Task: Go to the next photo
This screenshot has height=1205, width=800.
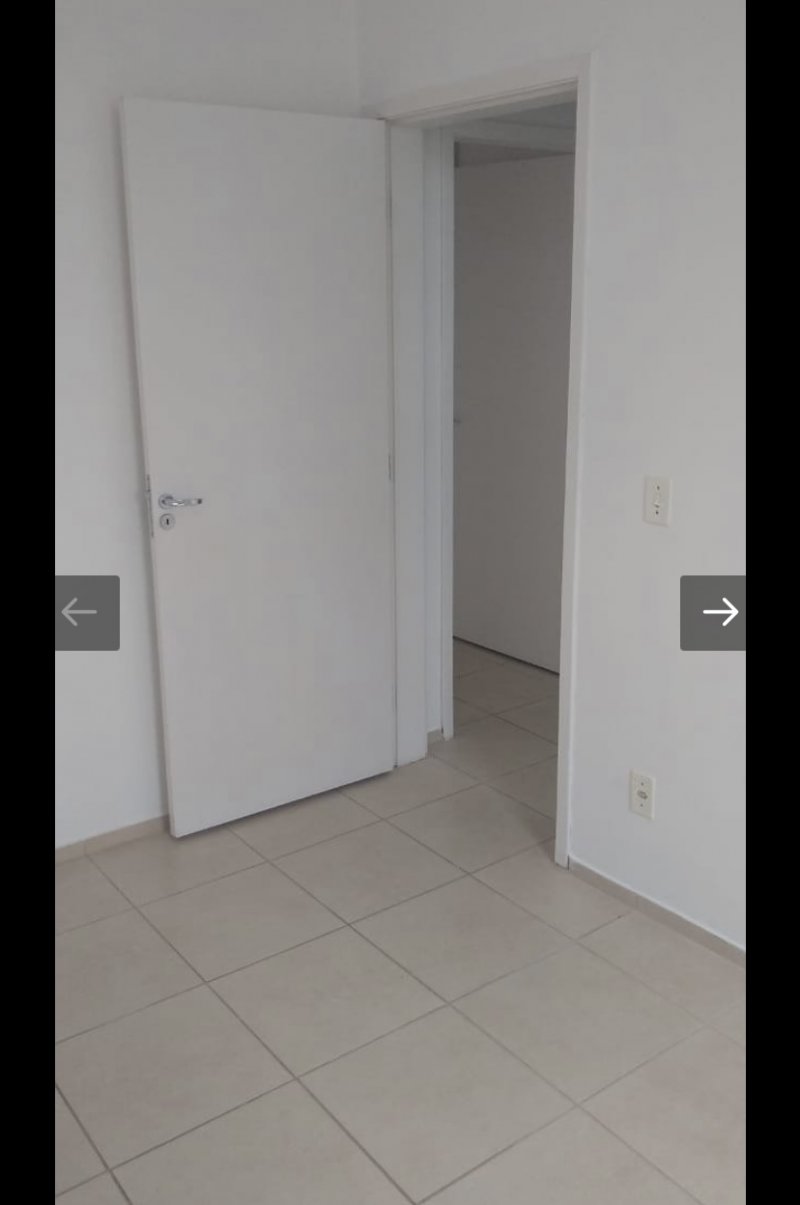Action: click(x=713, y=612)
